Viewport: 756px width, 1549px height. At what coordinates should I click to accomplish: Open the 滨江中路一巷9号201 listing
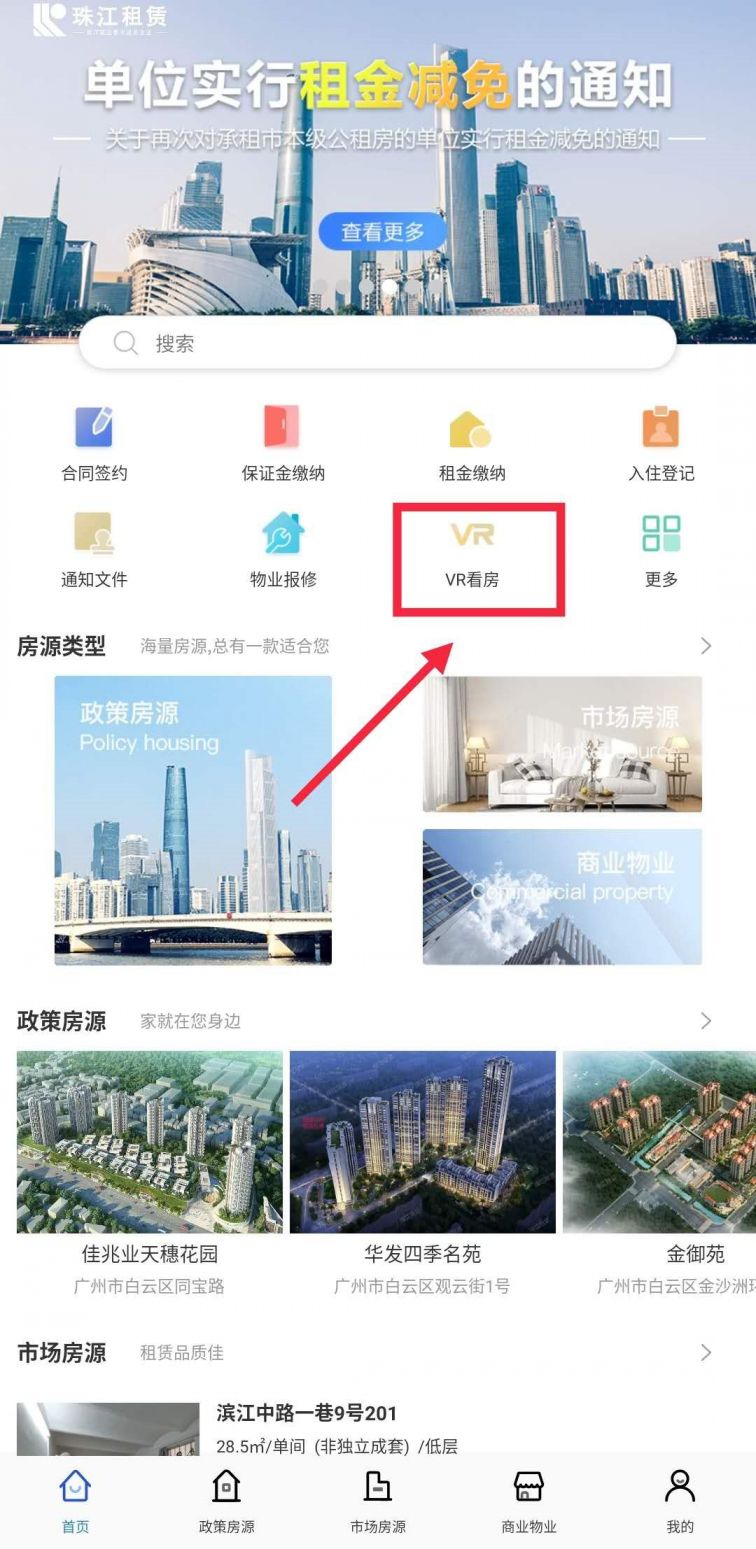coord(307,1413)
